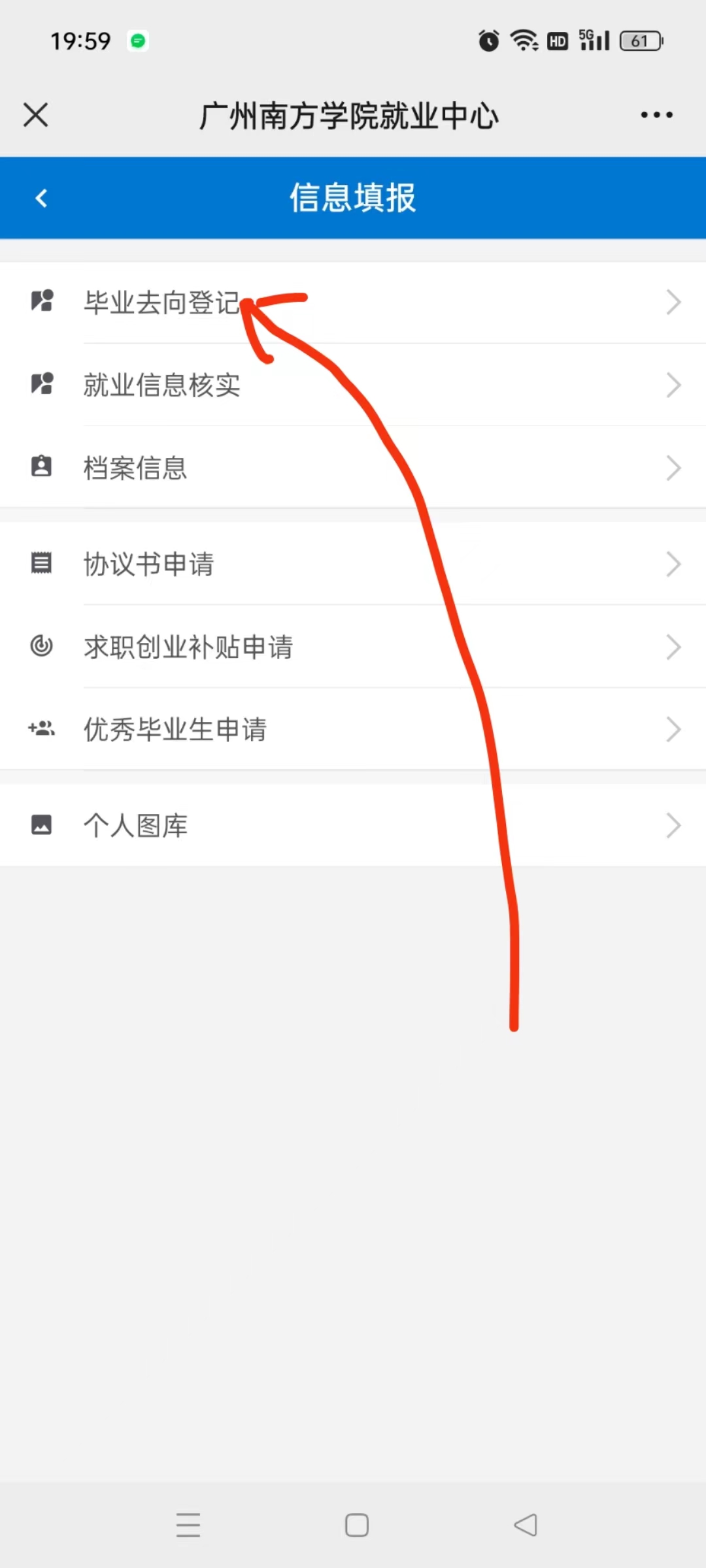Tap 求职创业补贴申请 entry
Viewport: 706px width, 1568px height.
pyautogui.click(x=353, y=647)
